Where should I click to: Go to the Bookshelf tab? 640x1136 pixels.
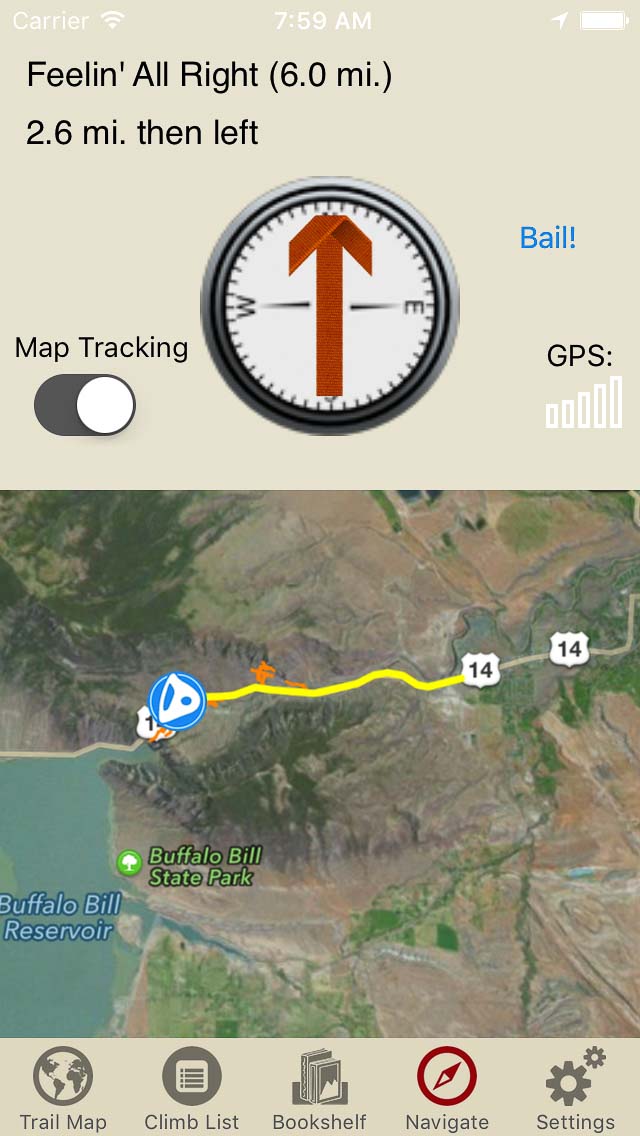(x=319, y=1089)
